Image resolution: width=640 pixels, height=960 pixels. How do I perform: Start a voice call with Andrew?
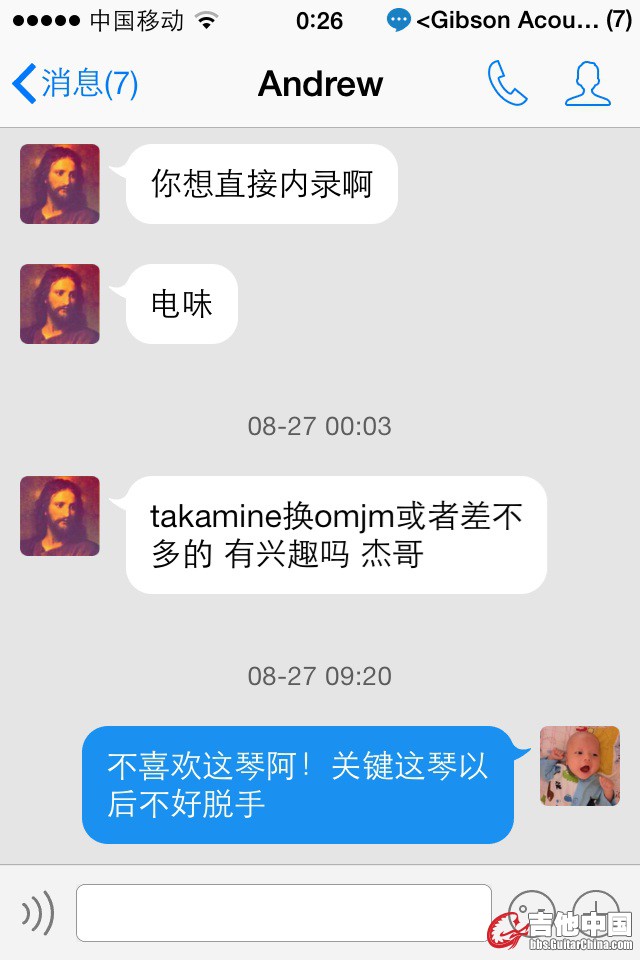tap(507, 84)
